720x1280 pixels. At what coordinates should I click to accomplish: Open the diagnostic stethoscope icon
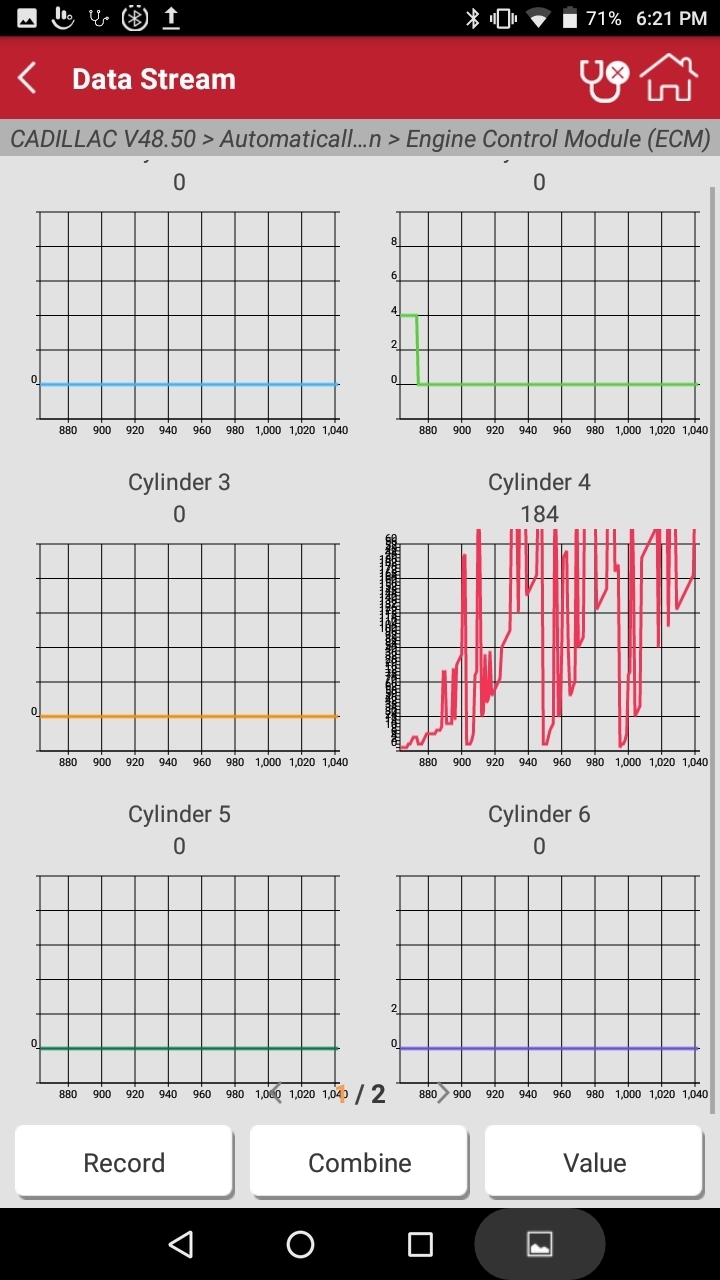click(603, 79)
